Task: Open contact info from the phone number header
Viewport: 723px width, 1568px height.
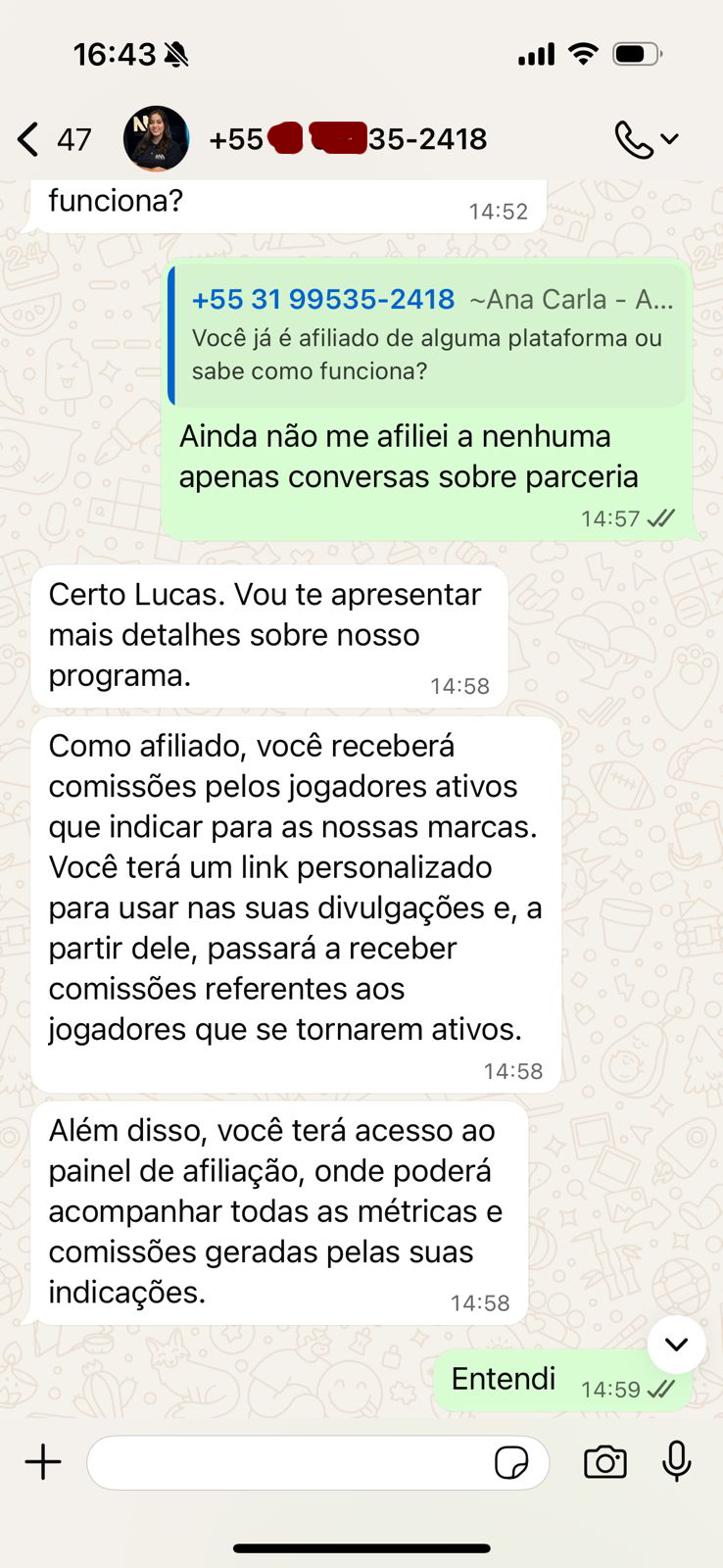Action: 348,139
